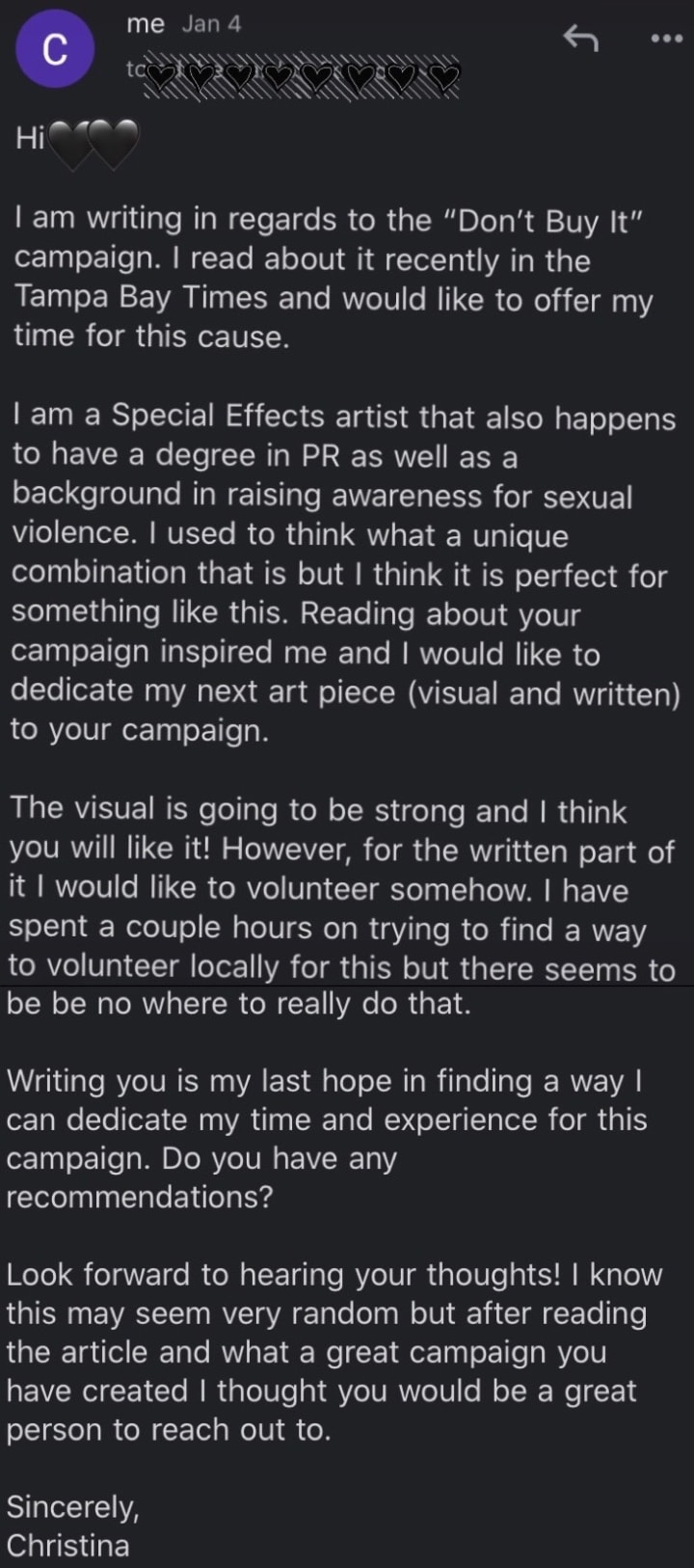Viewport: 694px width, 1568px height.
Task: Open the three-dot message options menu
Action: pos(665,40)
